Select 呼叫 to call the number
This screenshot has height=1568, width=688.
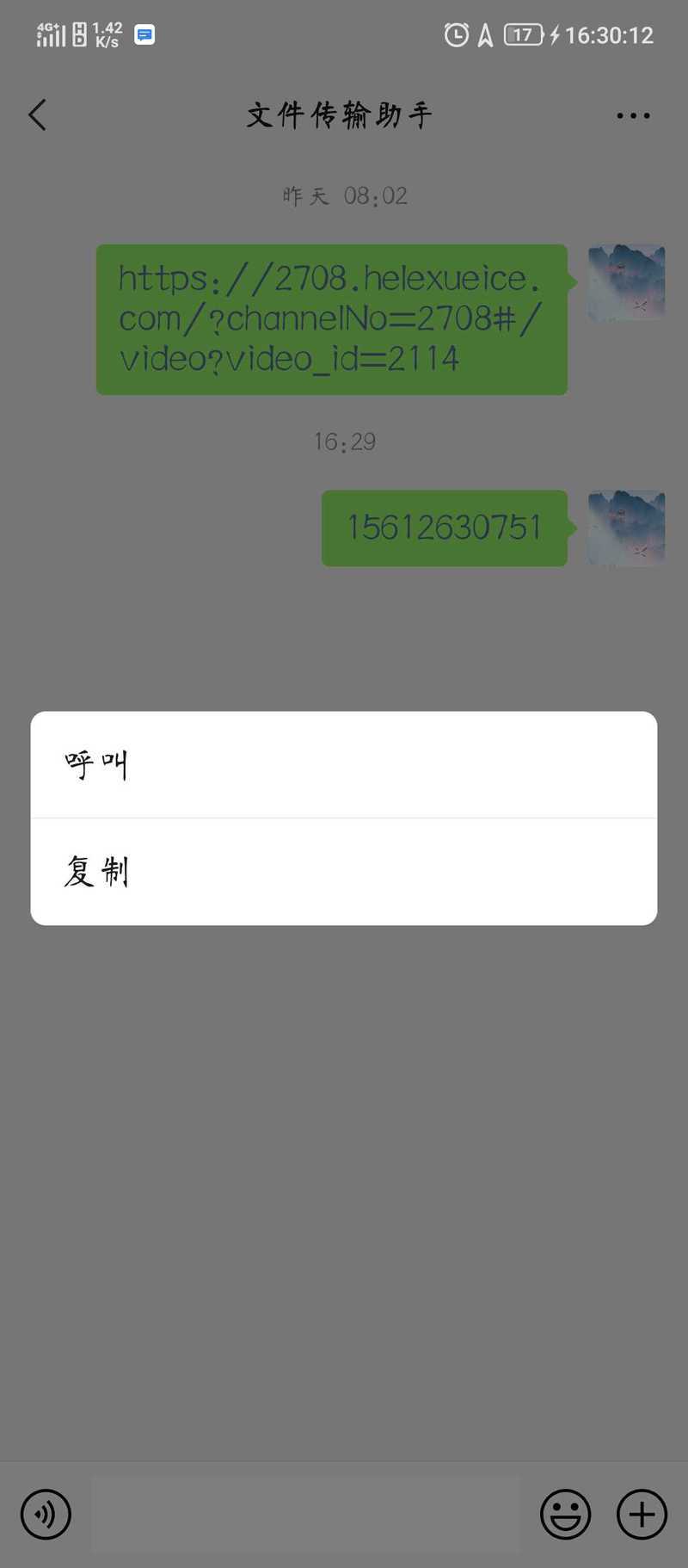(x=344, y=764)
